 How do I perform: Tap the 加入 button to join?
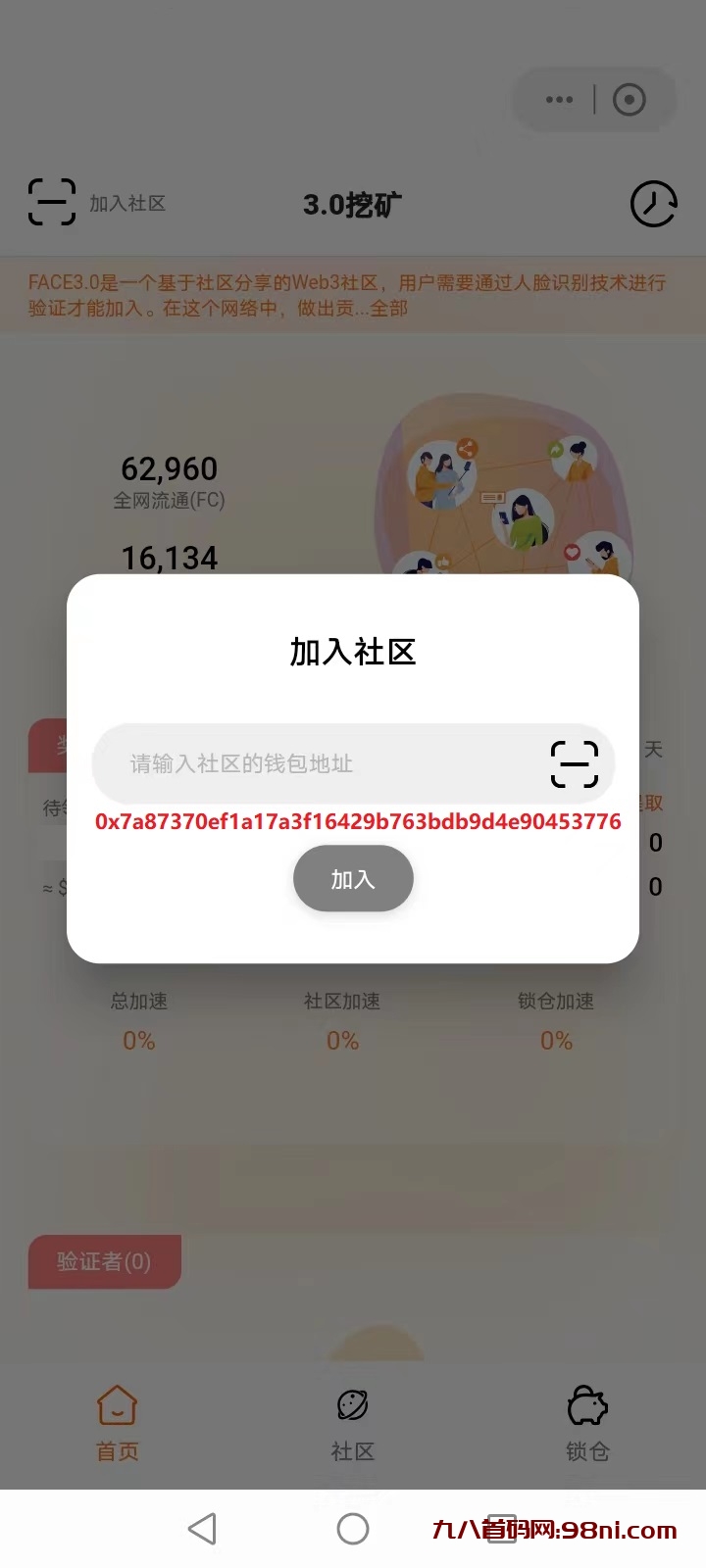click(353, 879)
